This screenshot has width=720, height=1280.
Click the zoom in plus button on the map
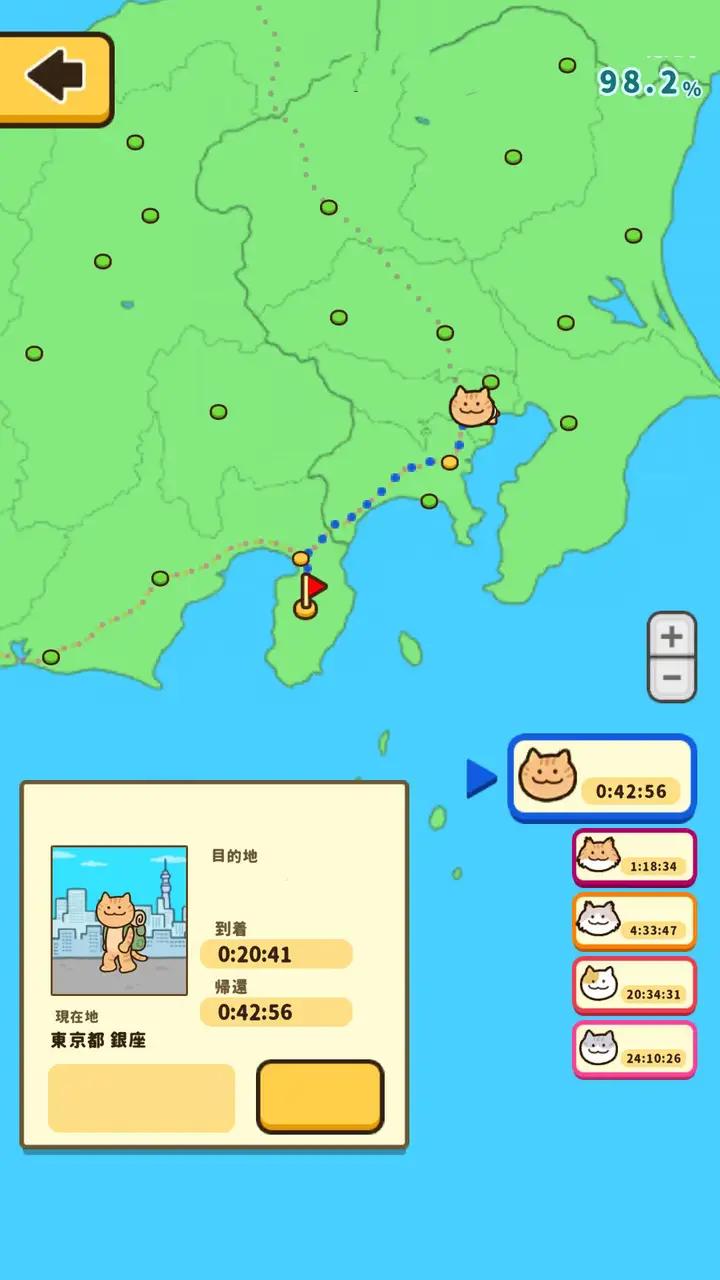[x=670, y=638]
